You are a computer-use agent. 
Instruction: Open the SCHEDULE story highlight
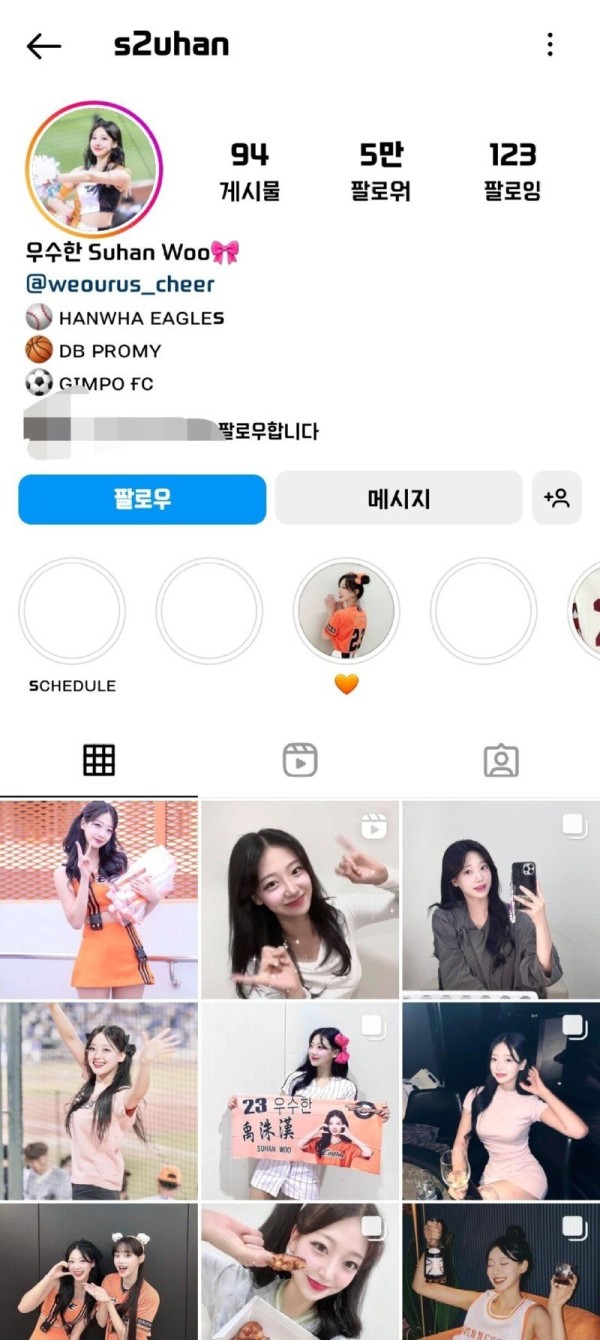coord(72,612)
